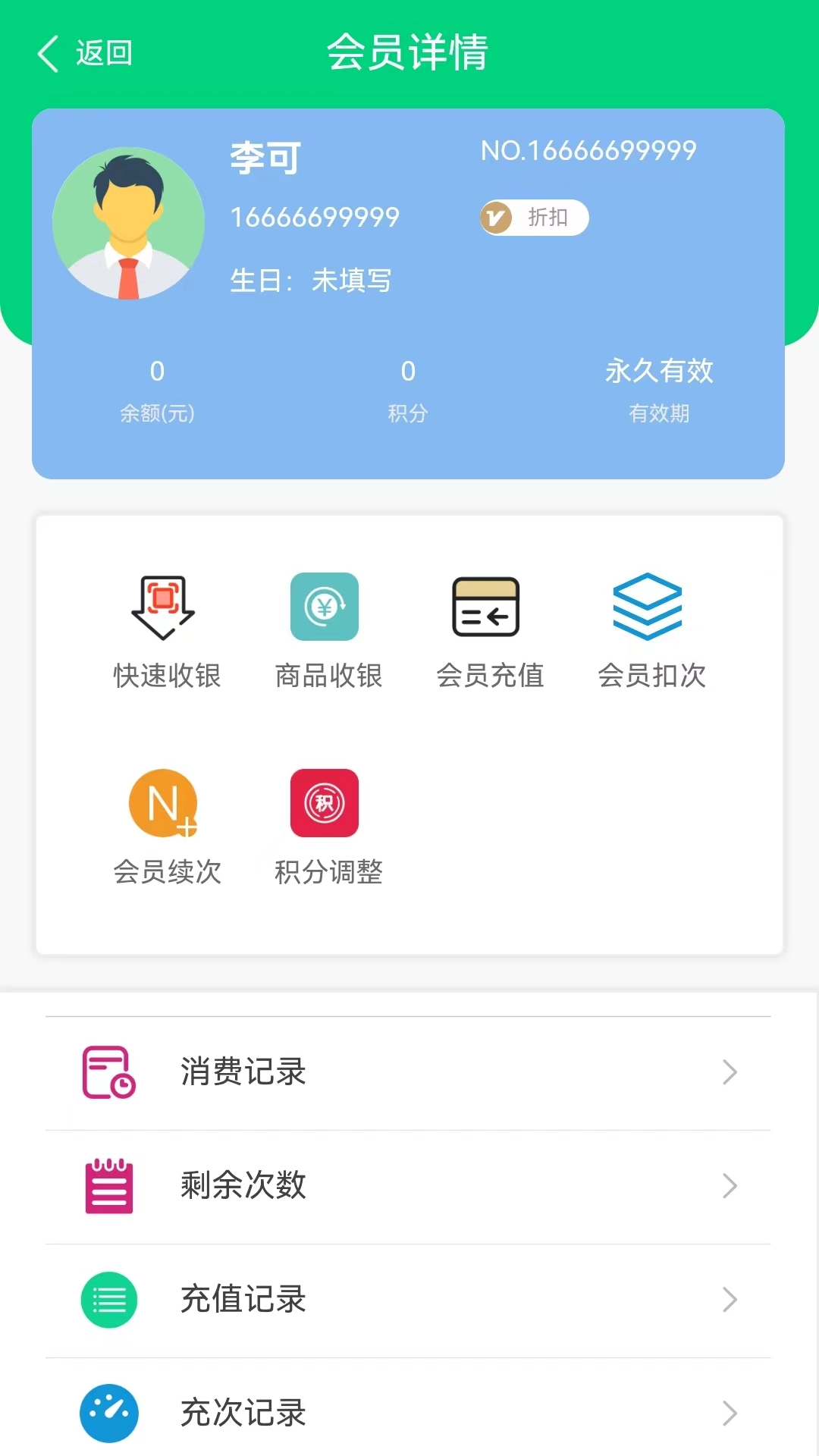Click the 充值记录 recharge record icon
Viewport: 819px width, 1456px height.
pyautogui.click(x=108, y=1300)
